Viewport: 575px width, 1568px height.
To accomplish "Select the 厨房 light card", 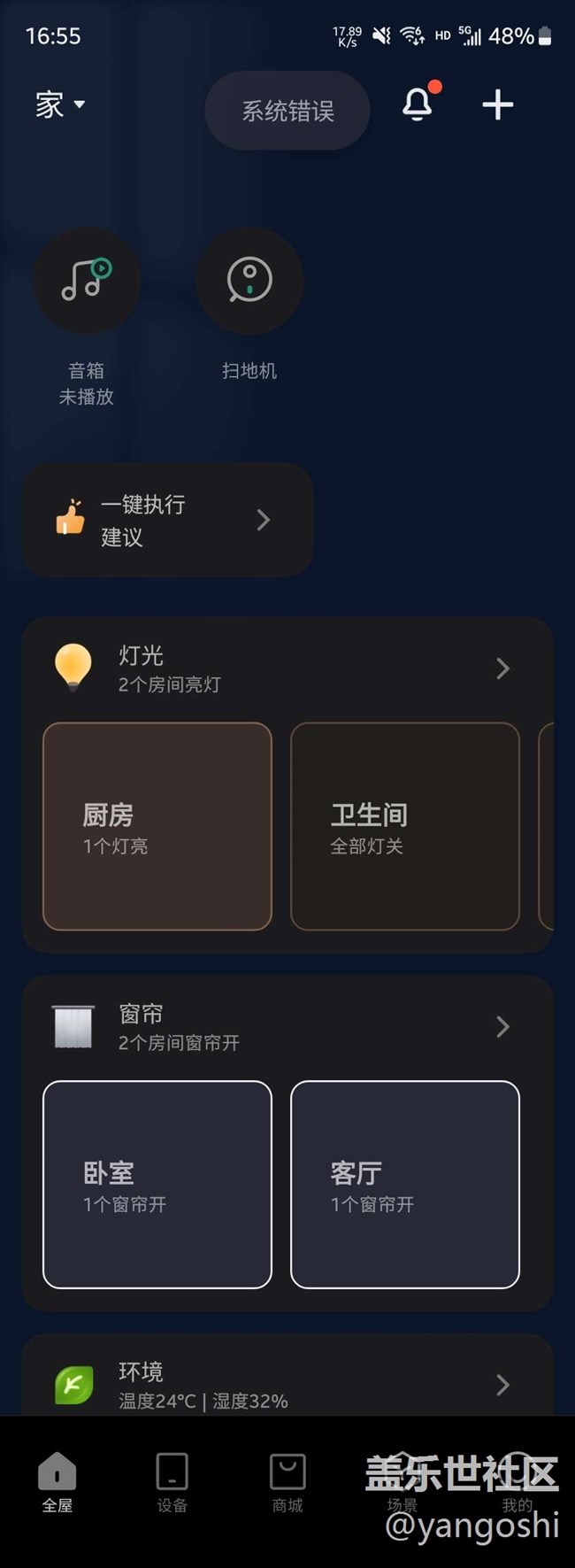I will point(157,826).
